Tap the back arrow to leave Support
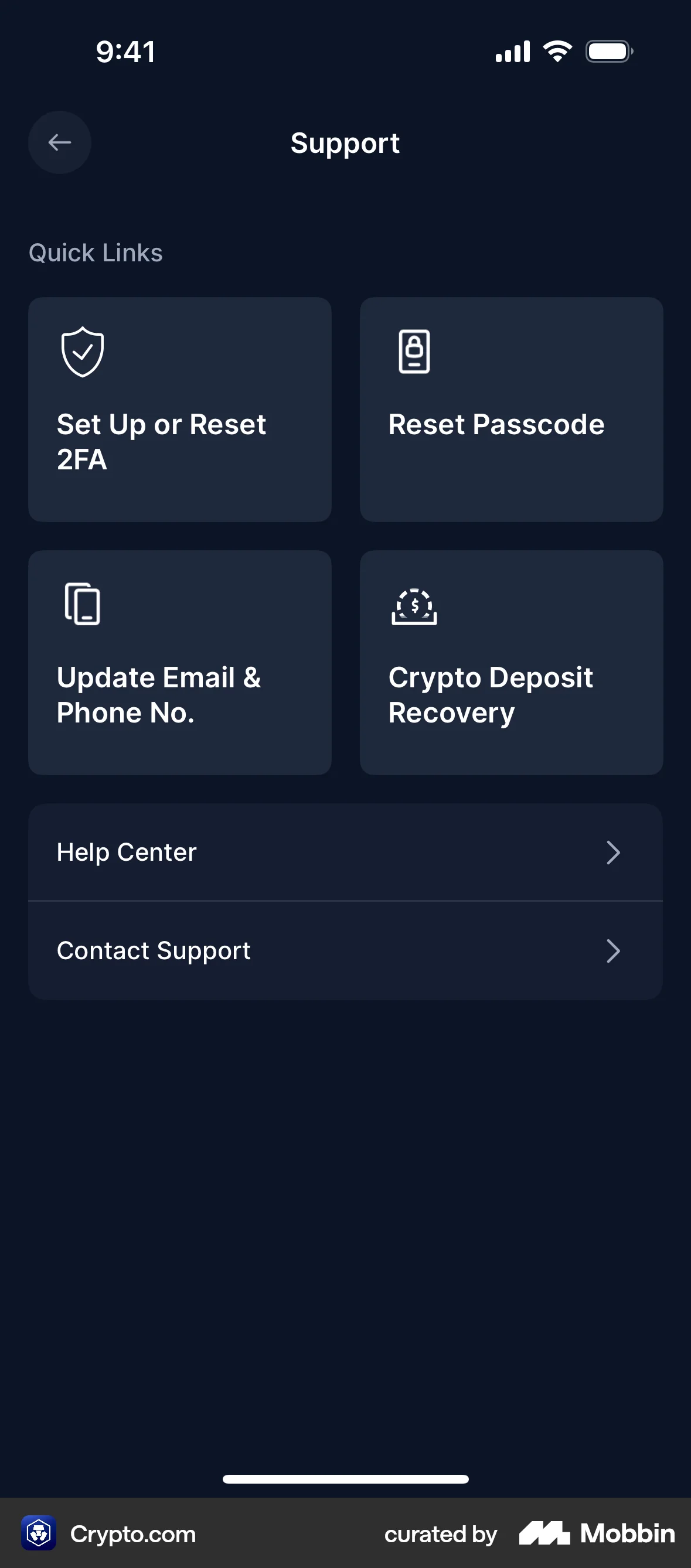Viewport: 691px width, 1568px height. 59,142
